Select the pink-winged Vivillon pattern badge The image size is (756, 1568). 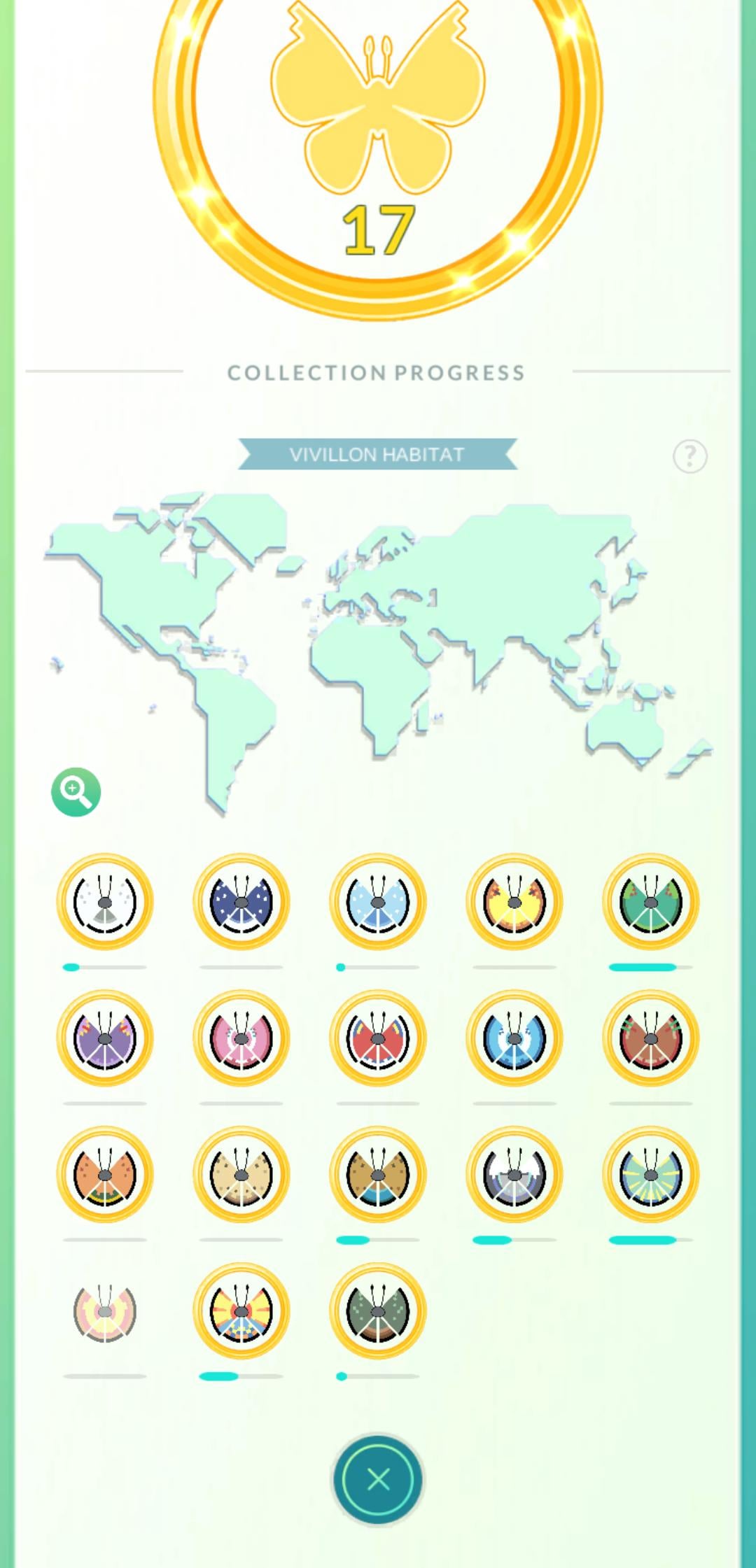pos(241,1038)
